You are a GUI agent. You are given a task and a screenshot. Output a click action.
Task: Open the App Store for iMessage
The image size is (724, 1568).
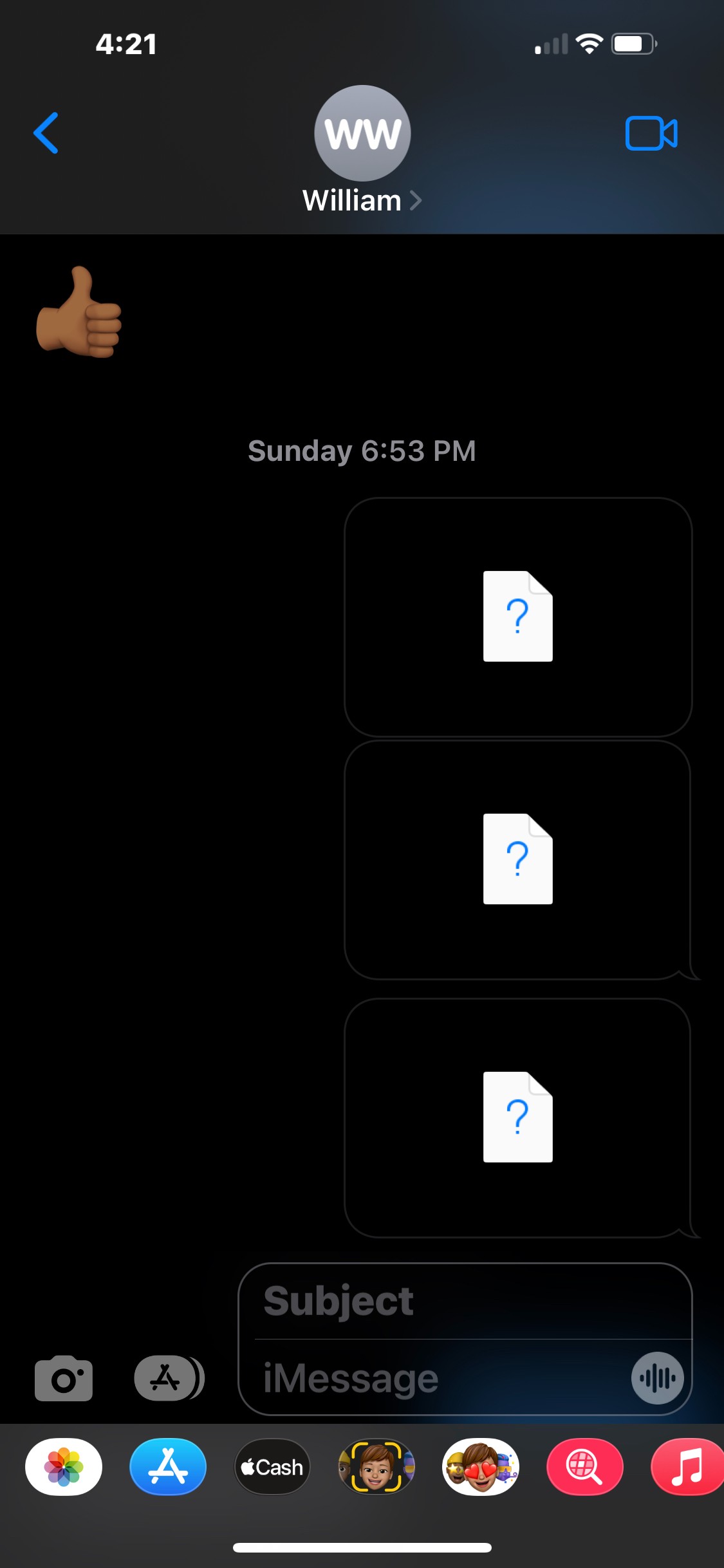pos(168,1467)
